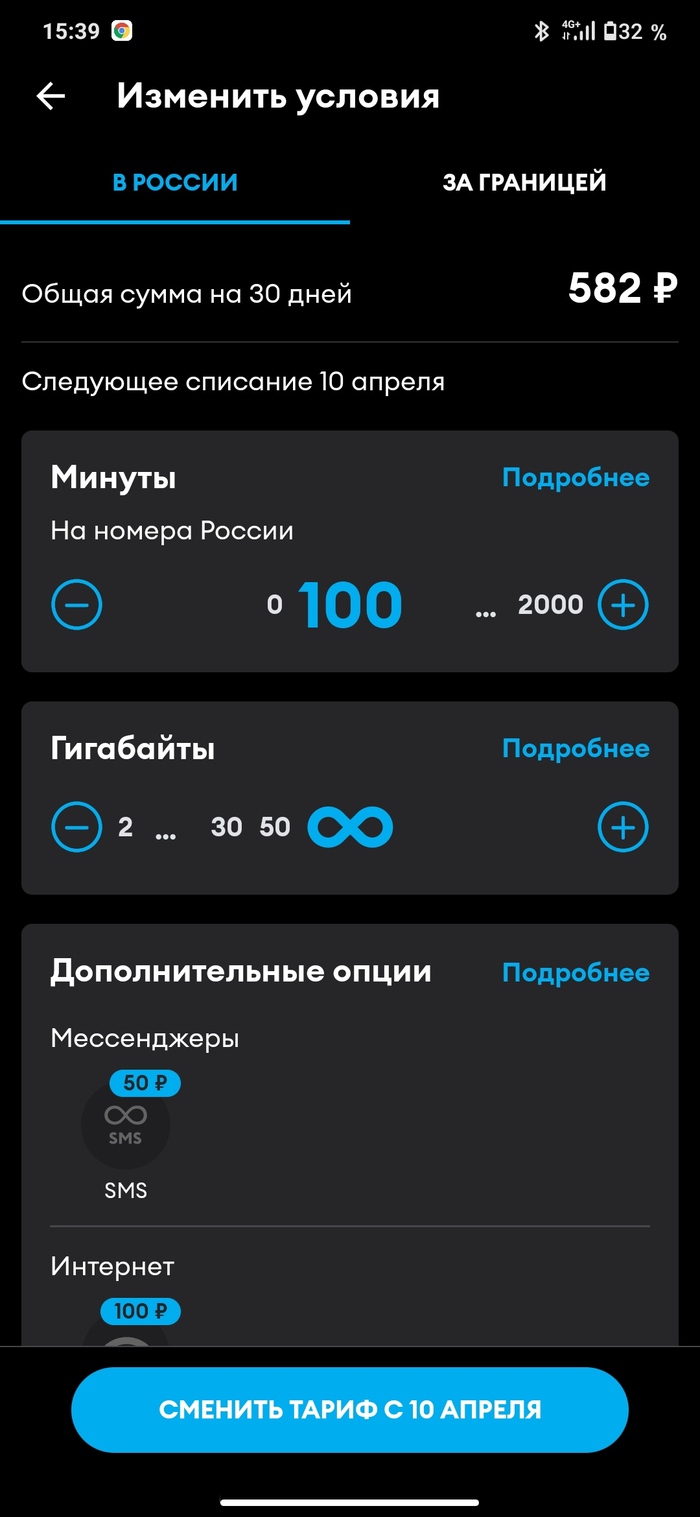The height and width of the screenshot is (1517, 700).
Task: Choose the 50 gigabytes value
Action: pyautogui.click(x=275, y=827)
